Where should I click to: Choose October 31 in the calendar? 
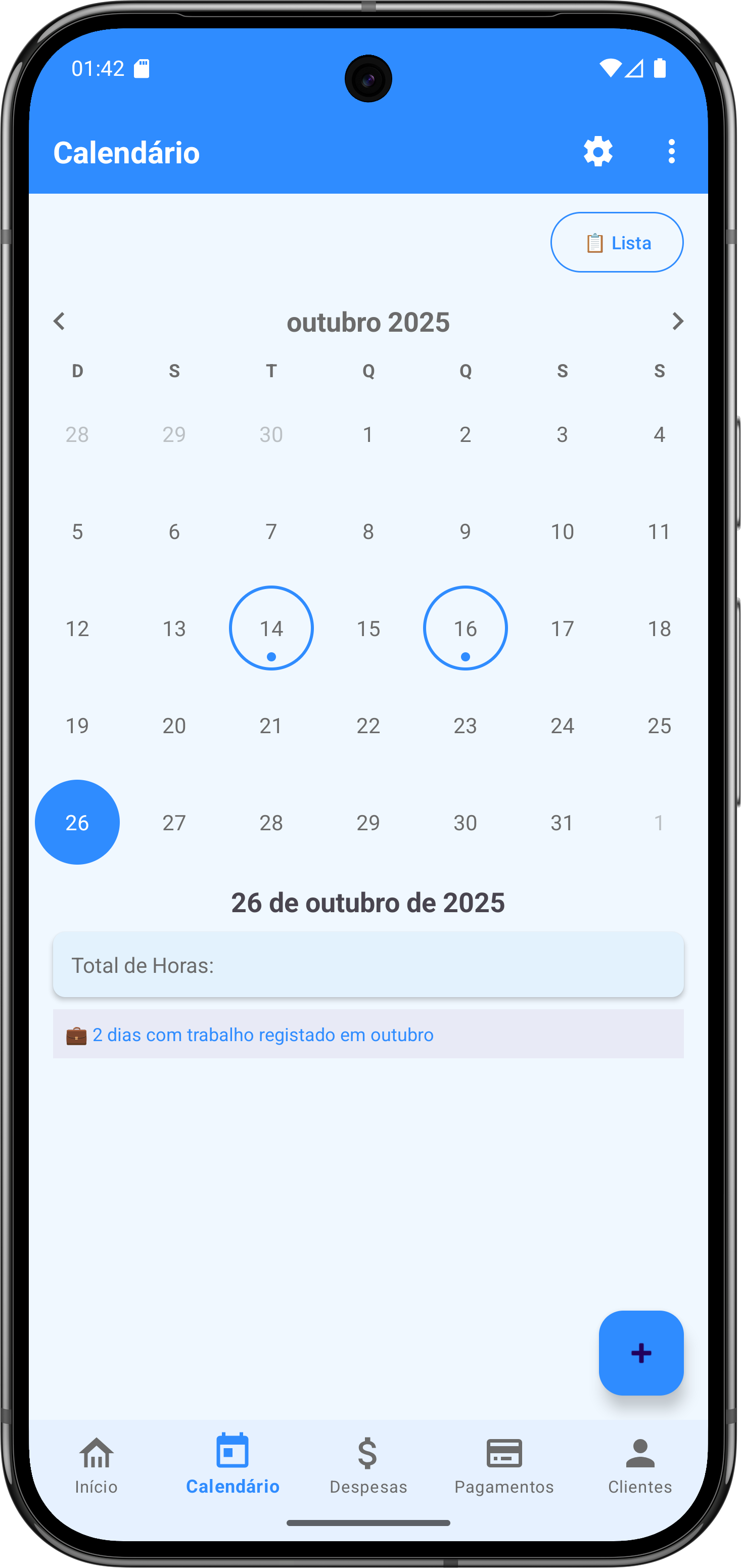[x=562, y=823]
